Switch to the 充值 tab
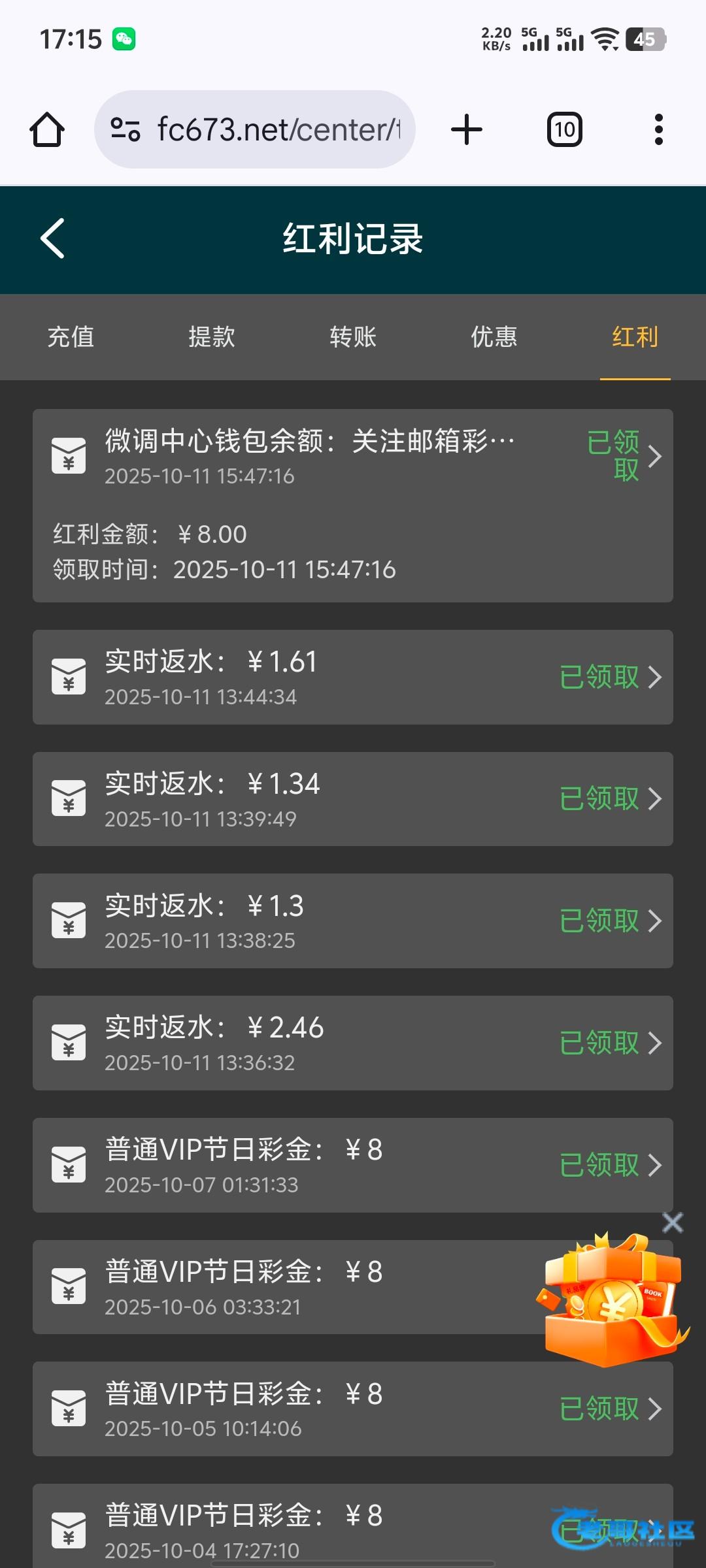The image size is (706, 1568). pyautogui.click(x=71, y=337)
